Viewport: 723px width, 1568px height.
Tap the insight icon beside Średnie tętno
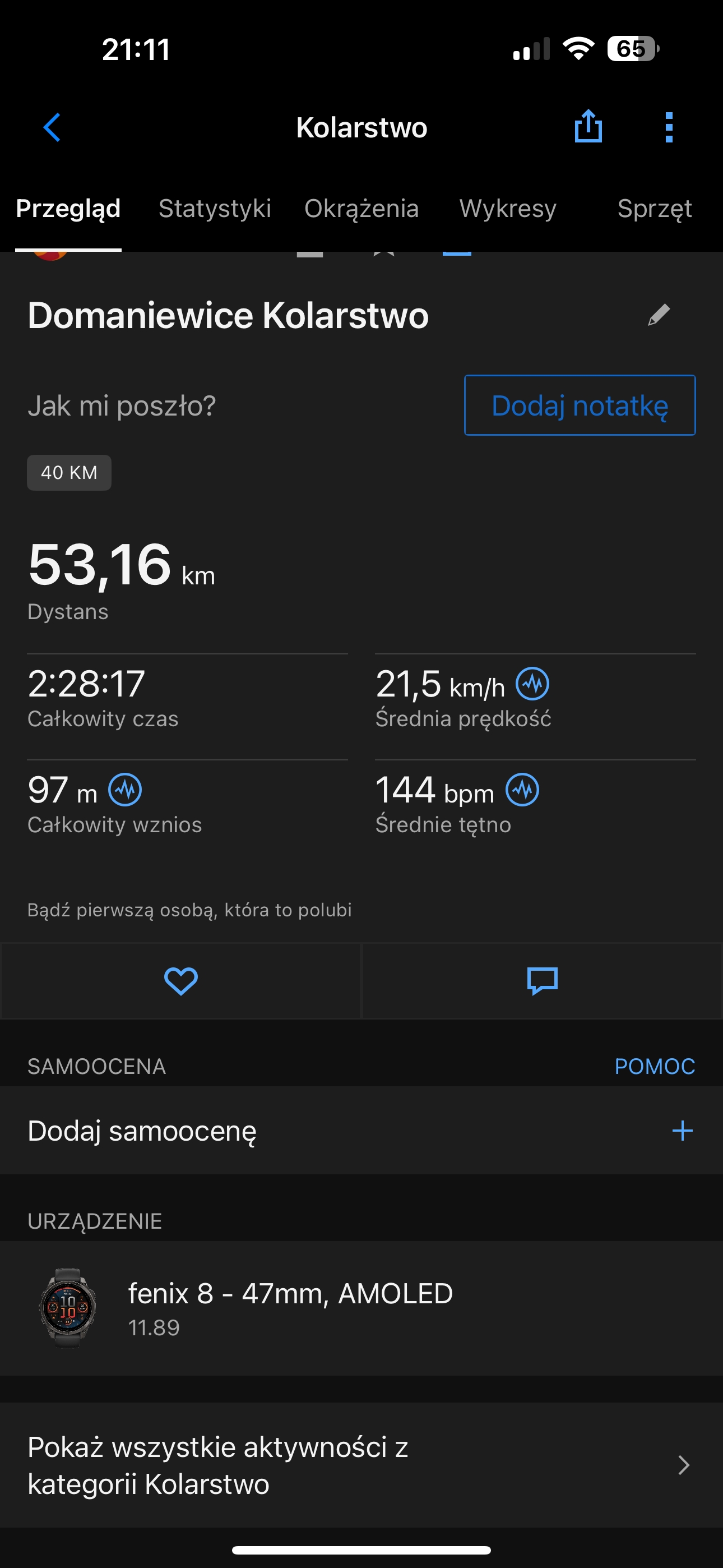[x=522, y=790]
